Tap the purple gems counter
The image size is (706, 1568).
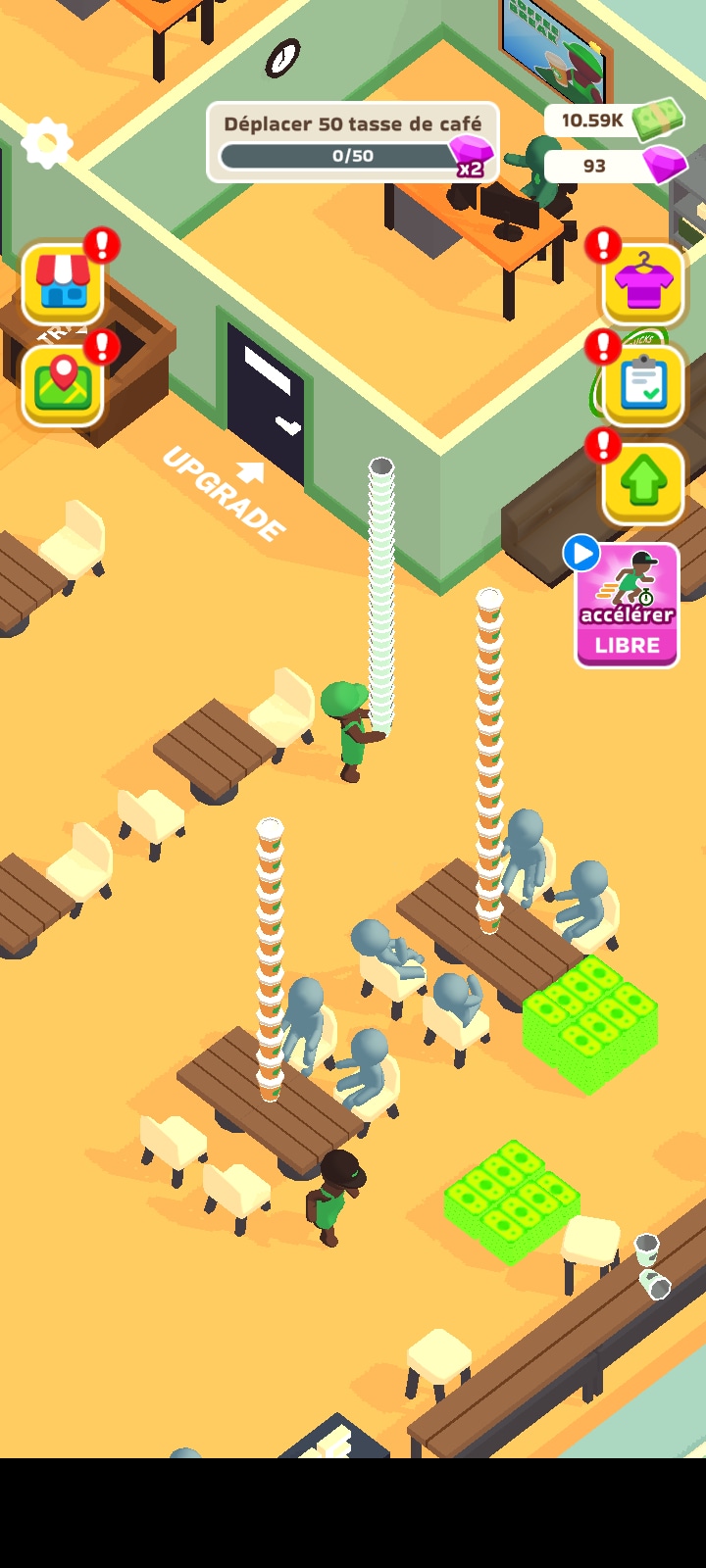[613, 166]
